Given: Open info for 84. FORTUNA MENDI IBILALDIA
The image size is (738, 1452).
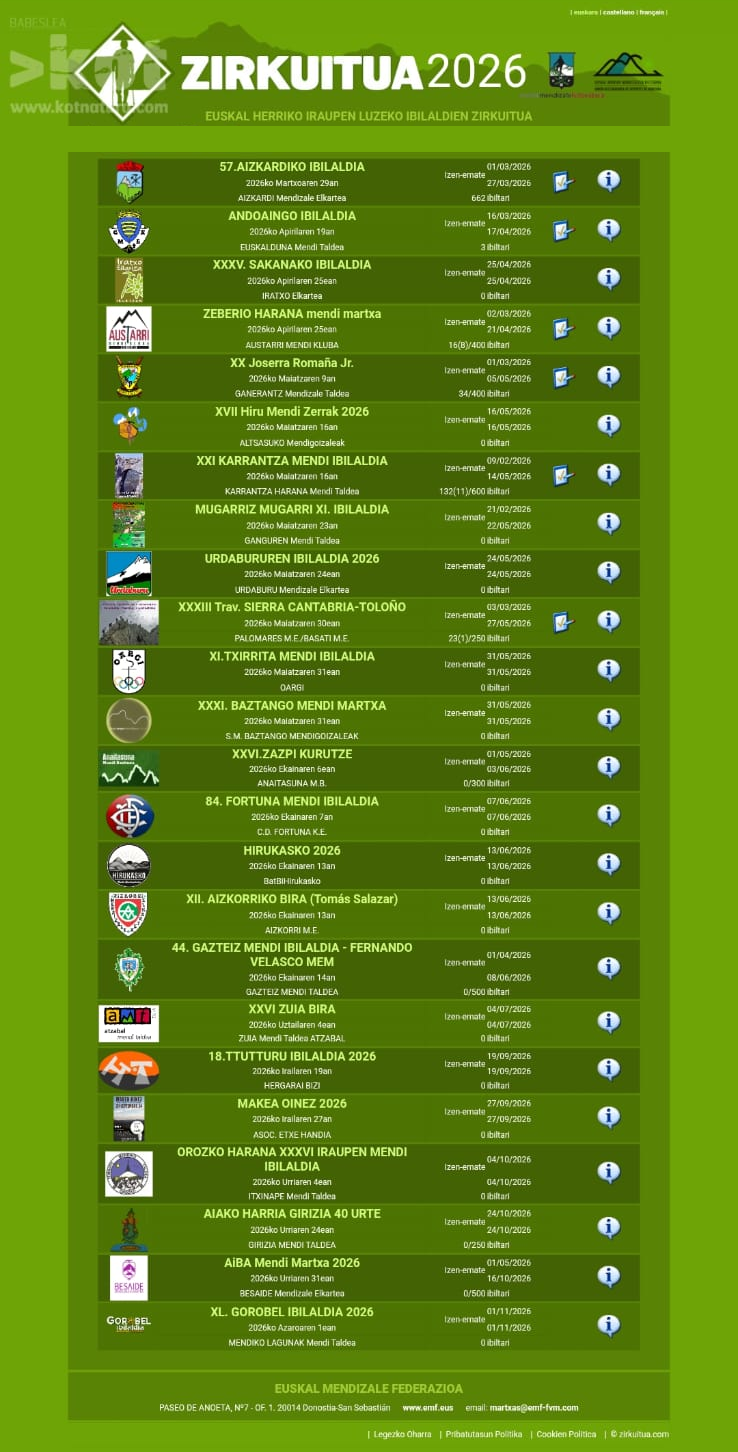Looking at the screenshot, I should pyautogui.click(x=609, y=815).
